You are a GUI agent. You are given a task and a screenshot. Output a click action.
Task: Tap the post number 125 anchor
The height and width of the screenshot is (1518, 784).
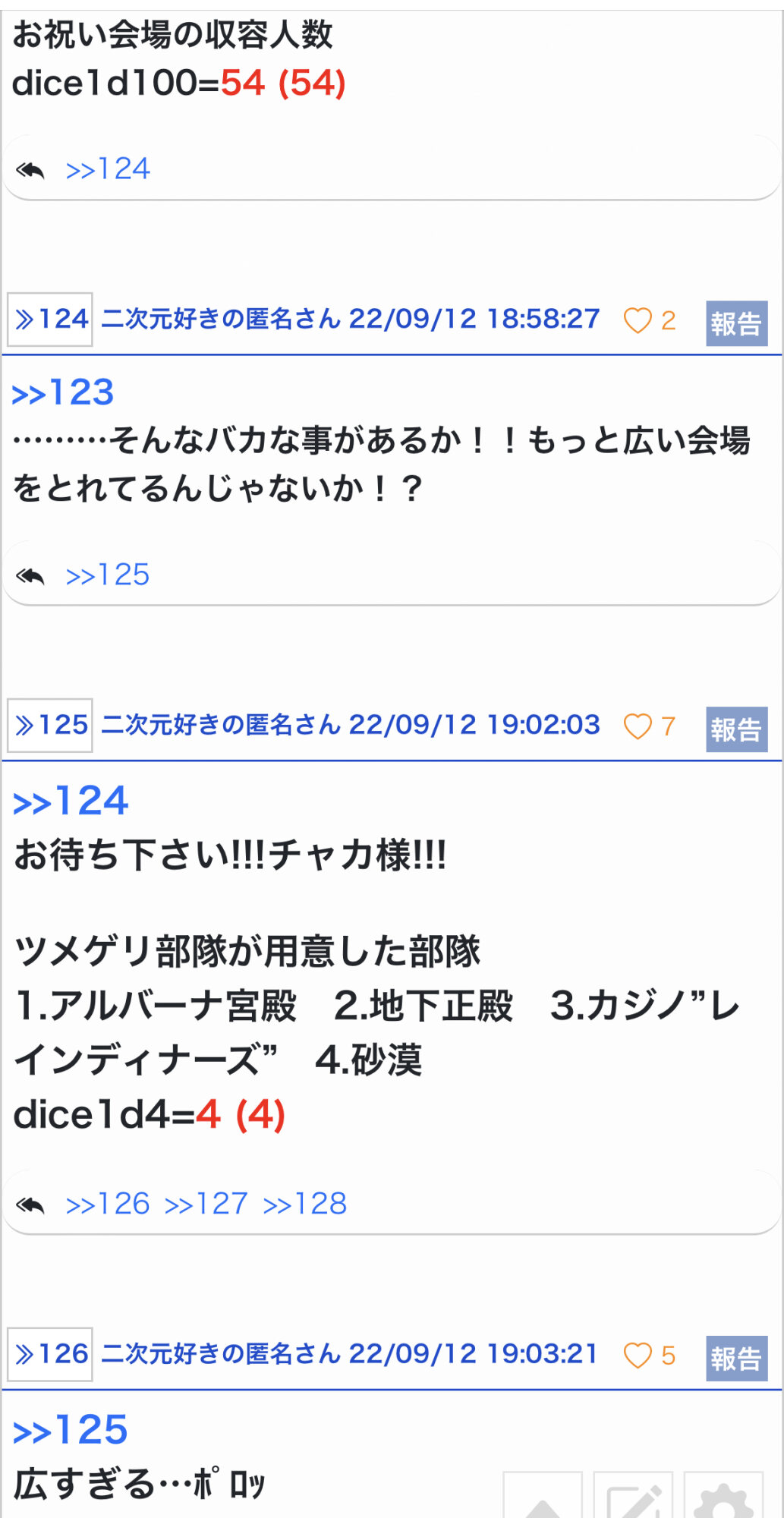(x=50, y=726)
